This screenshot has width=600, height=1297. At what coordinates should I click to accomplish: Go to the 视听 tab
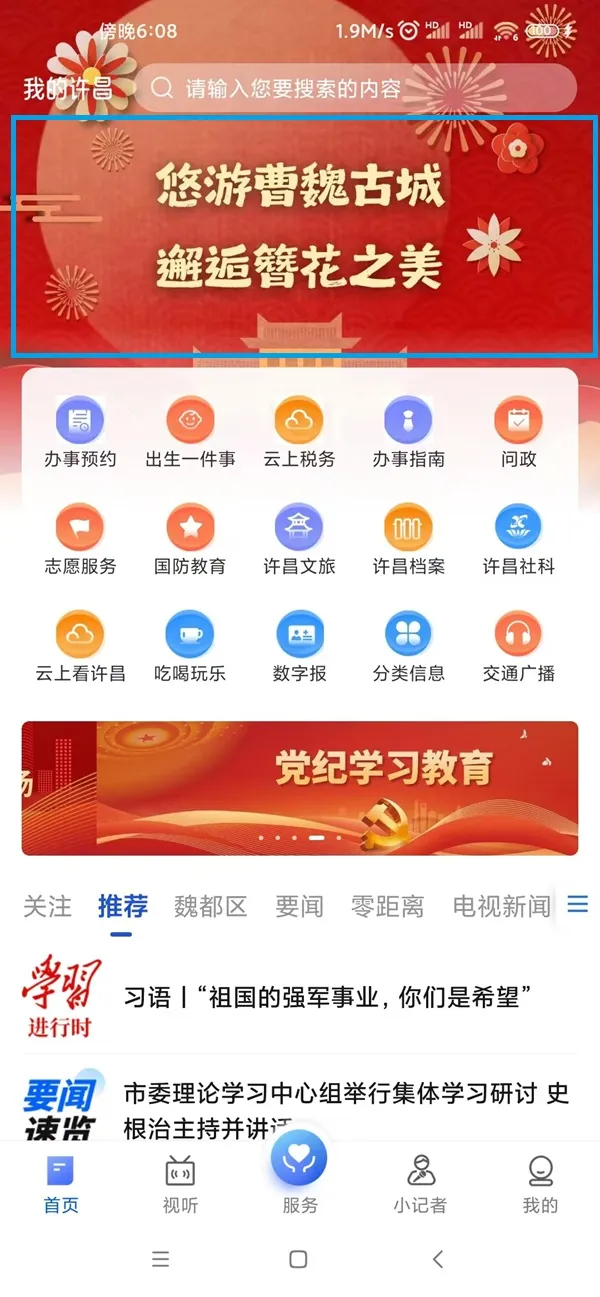tap(180, 1183)
